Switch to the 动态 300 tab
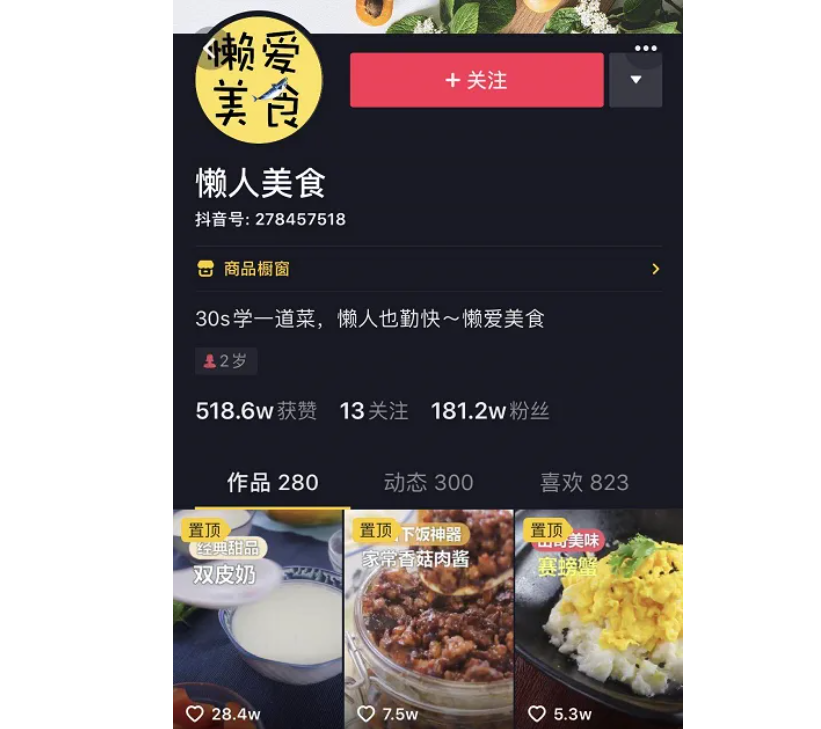The height and width of the screenshot is (729, 821). [x=428, y=483]
